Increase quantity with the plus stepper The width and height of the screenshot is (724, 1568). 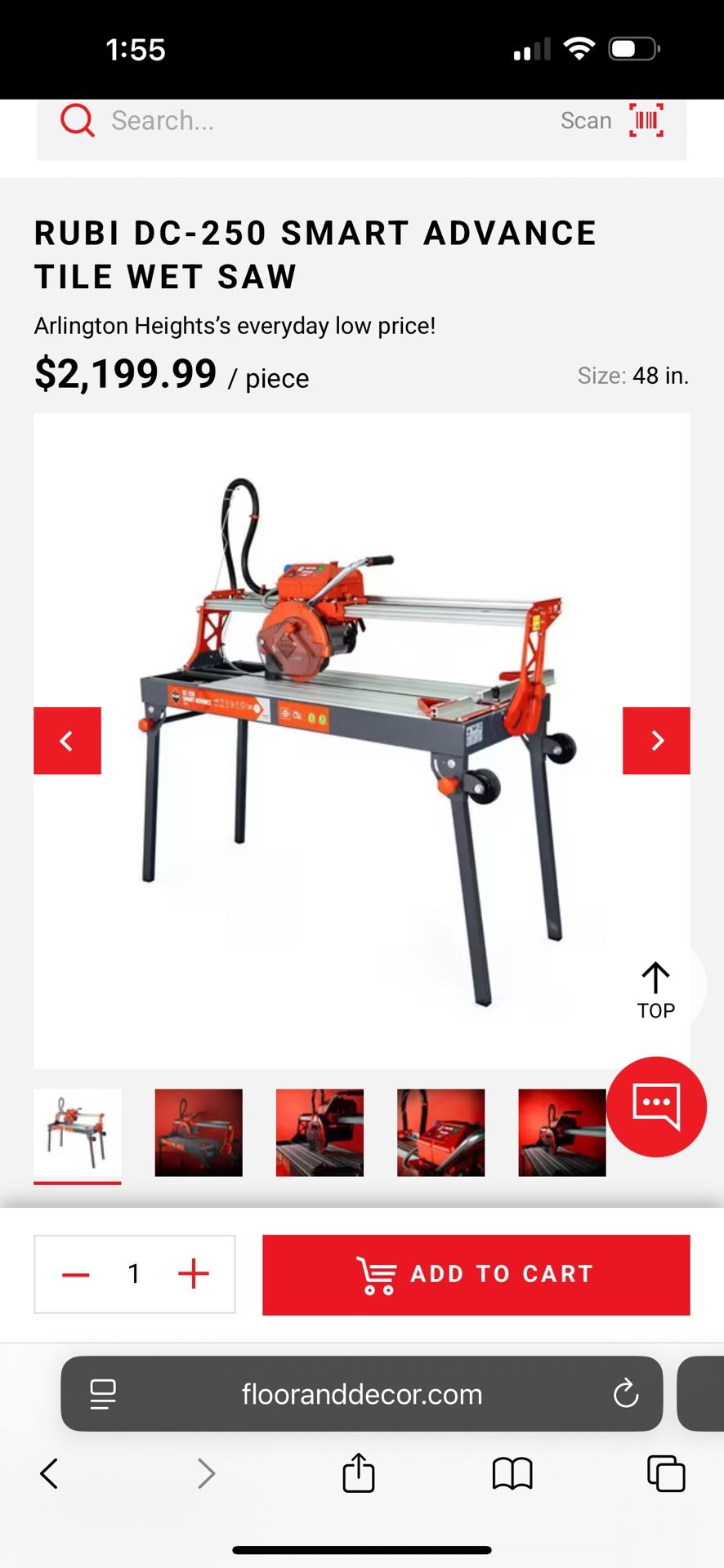point(194,1274)
